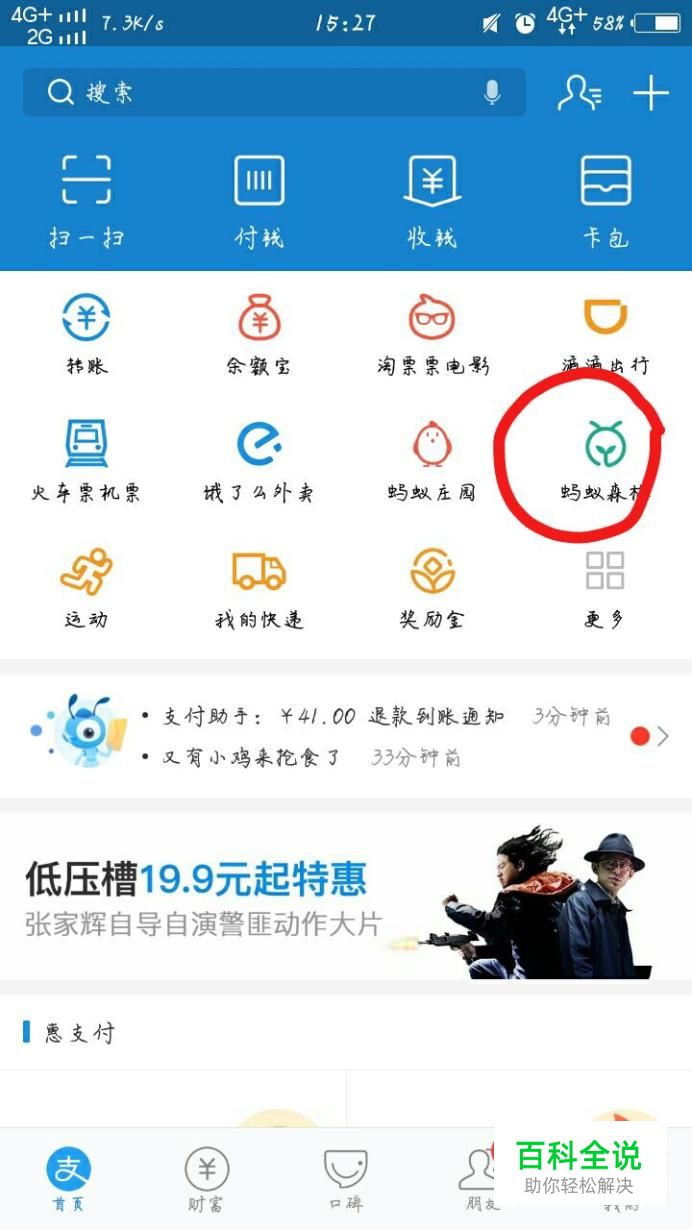Open 扫一扫 scanner
This screenshot has width=692, height=1230.
(87, 198)
